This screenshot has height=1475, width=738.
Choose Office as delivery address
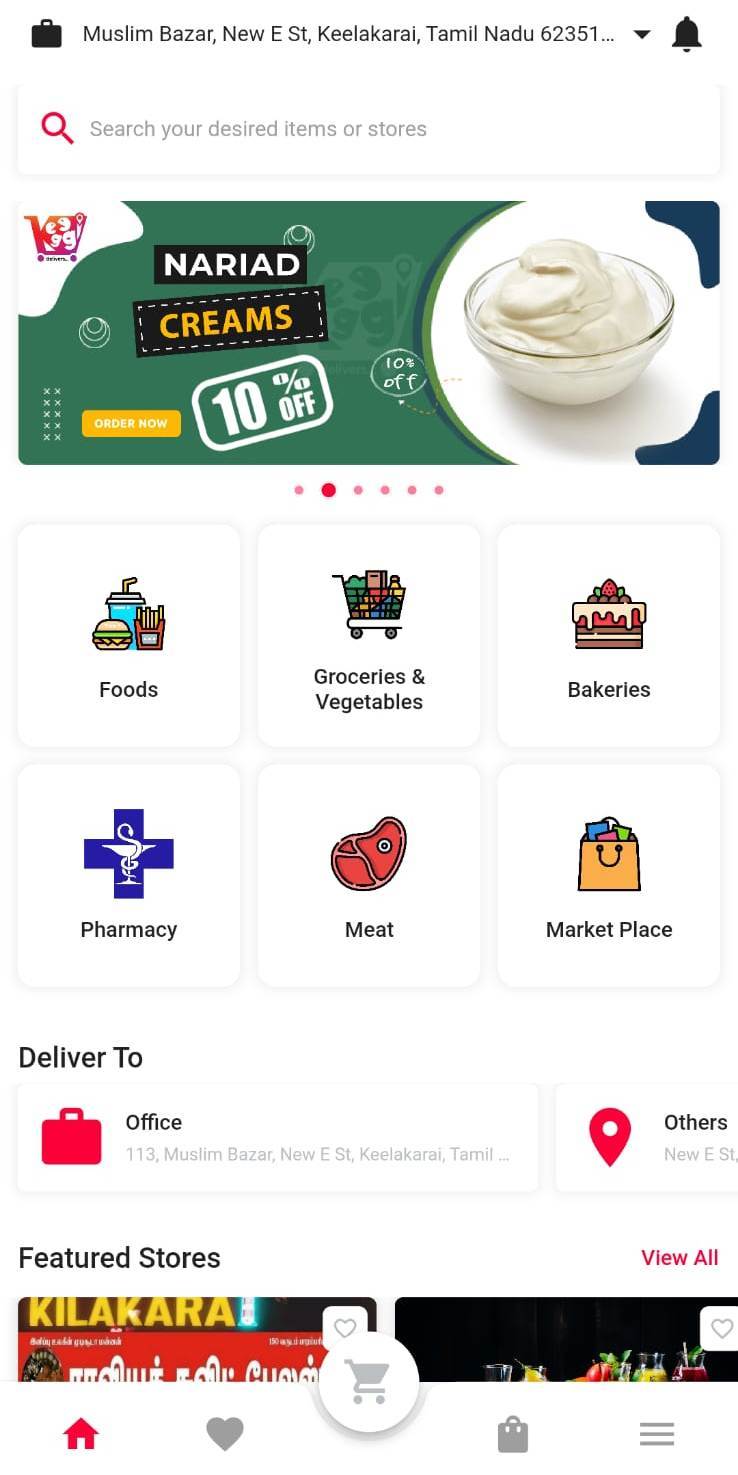point(277,1137)
